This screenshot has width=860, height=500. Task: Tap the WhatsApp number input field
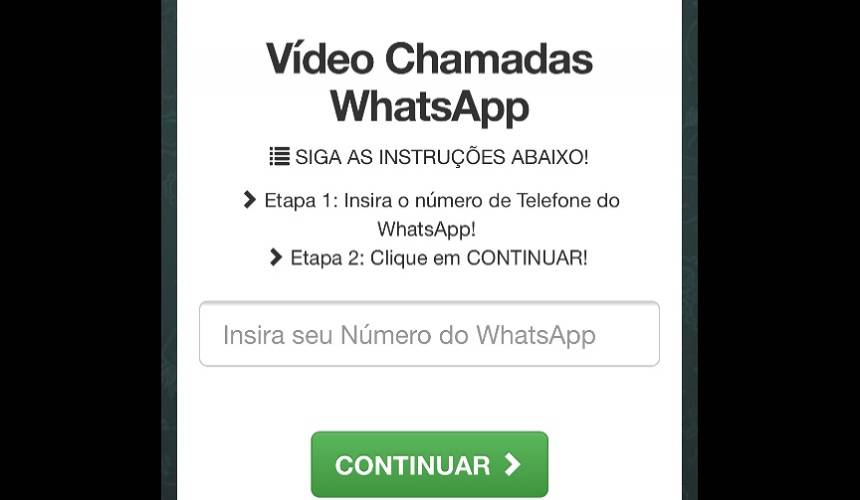coord(429,334)
